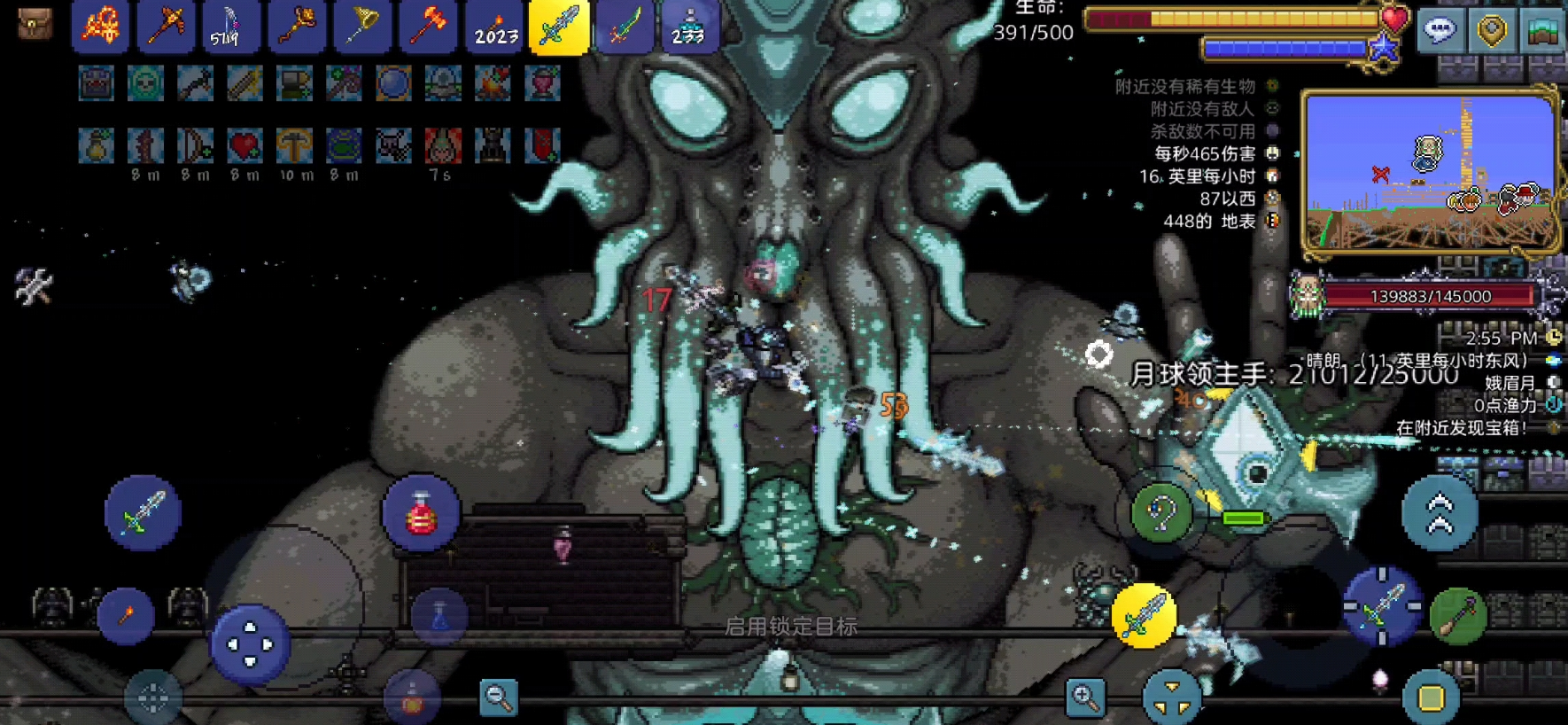This screenshot has width=1568, height=725.
Task: Tap the yellow sword quick-attack button
Action: 1144,615
